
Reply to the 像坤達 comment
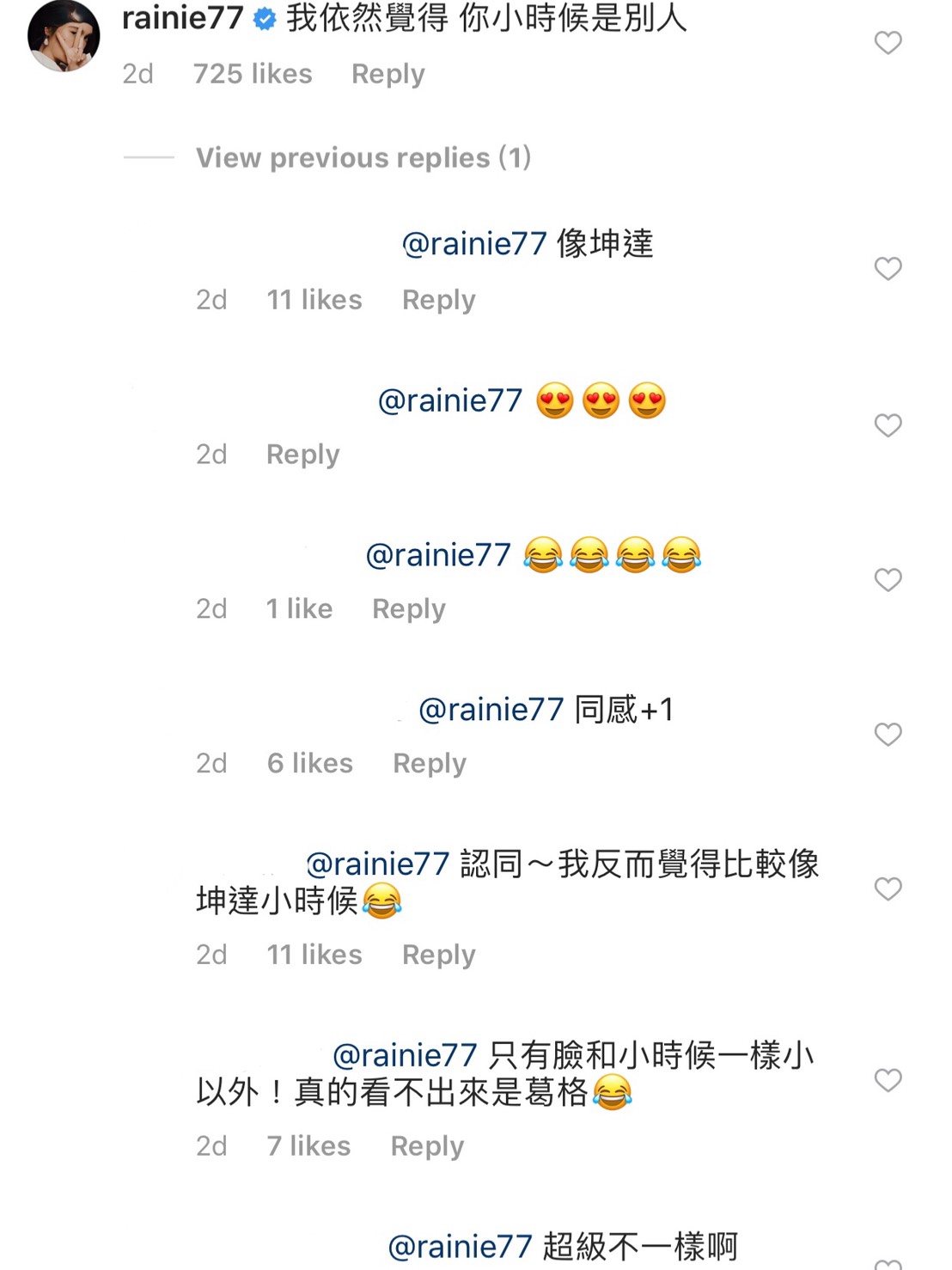pos(438,300)
